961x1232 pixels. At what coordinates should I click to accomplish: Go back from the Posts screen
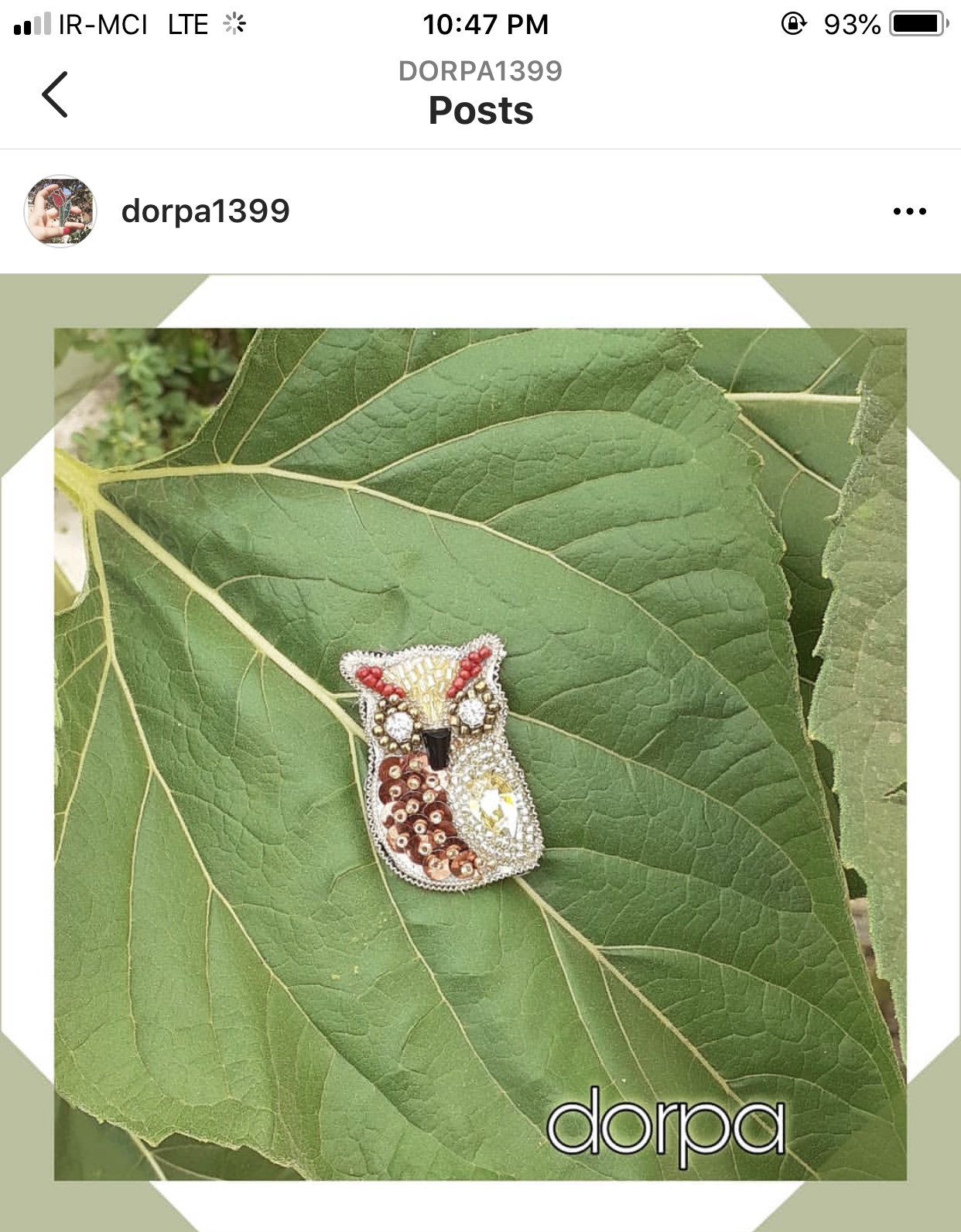tap(55, 94)
